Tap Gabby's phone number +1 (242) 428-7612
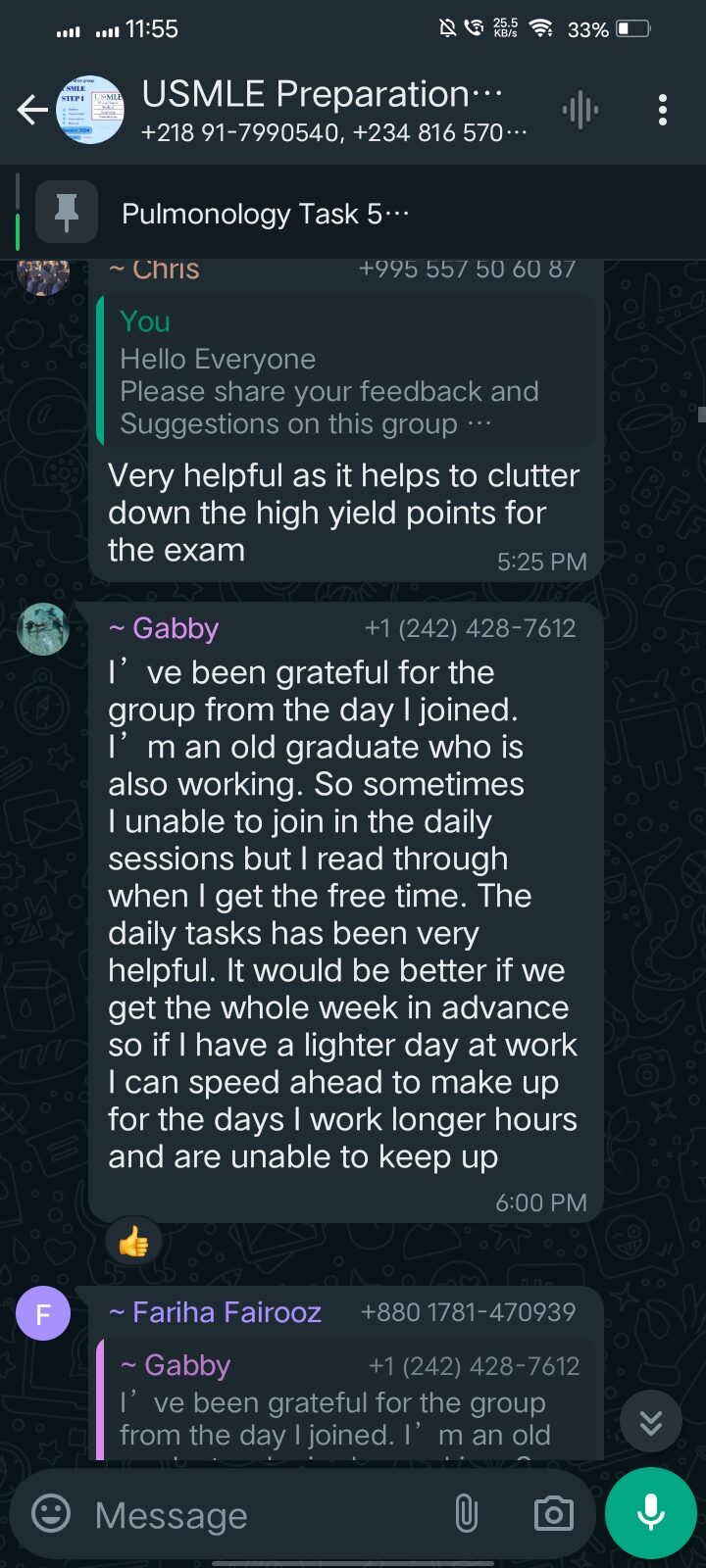706x1568 pixels. point(470,628)
